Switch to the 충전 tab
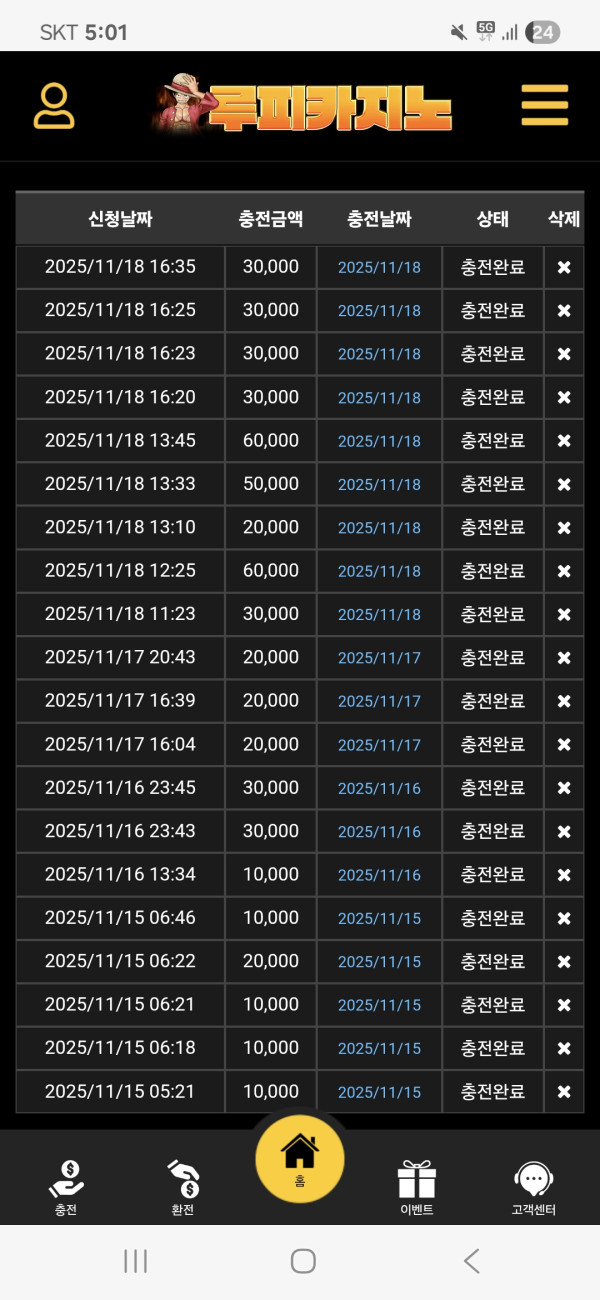The width and height of the screenshot is (600, 1300). pos(66,1186)
